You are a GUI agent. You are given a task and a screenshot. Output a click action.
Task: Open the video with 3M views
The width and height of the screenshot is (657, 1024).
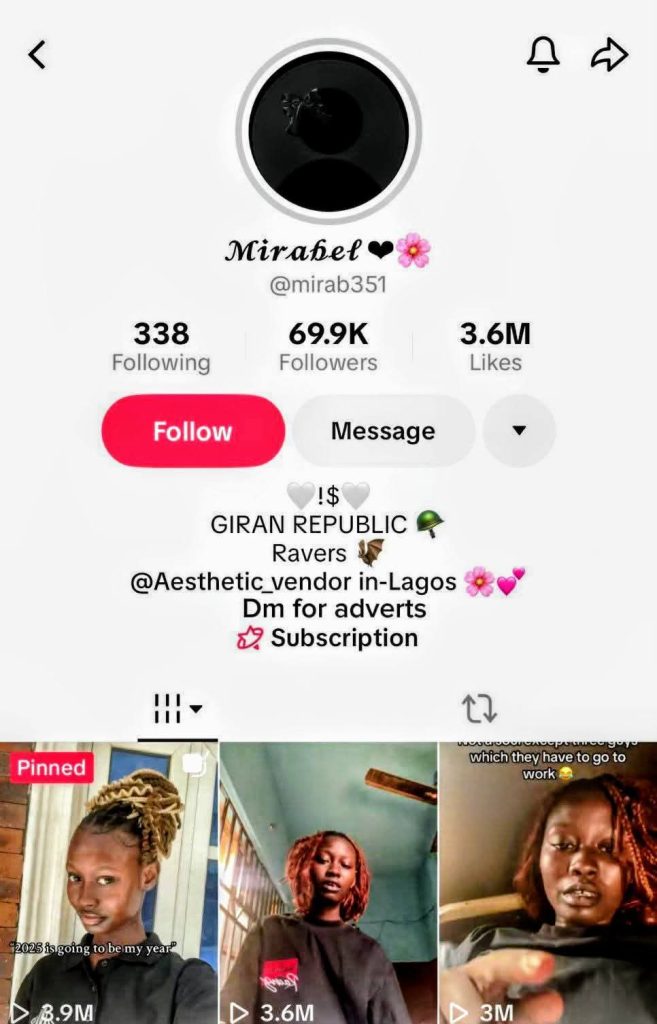pyautogui.click(x=548, y=880)
